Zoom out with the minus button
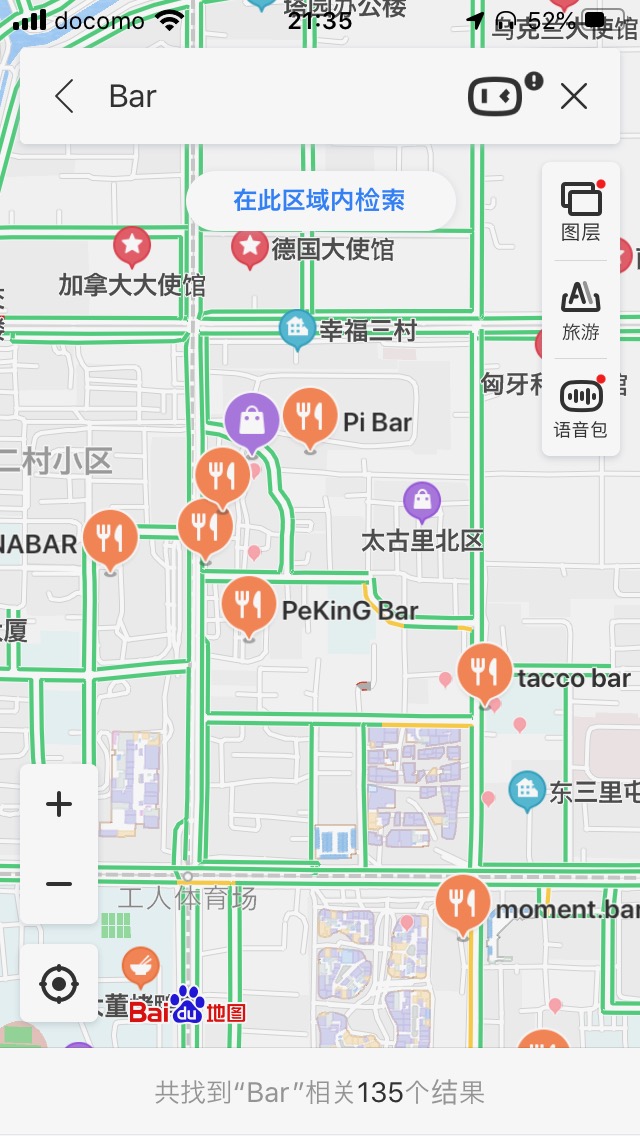Screen dimensions: 640x1136 pos(59,884)
